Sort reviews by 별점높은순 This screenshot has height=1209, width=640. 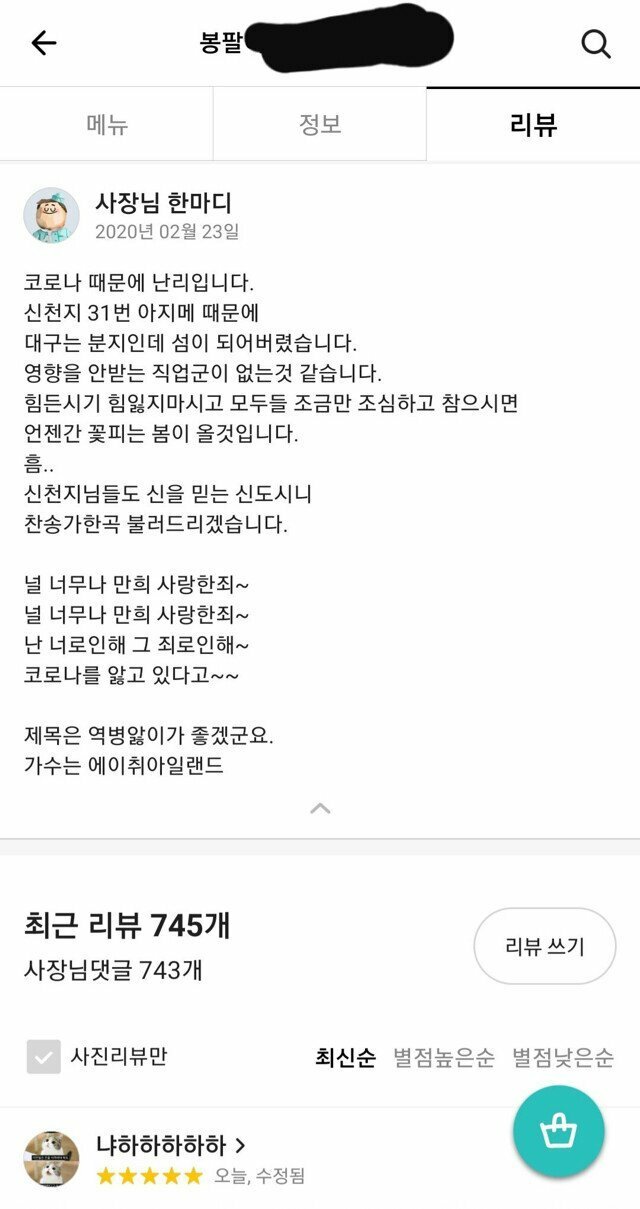point(443,1058)
